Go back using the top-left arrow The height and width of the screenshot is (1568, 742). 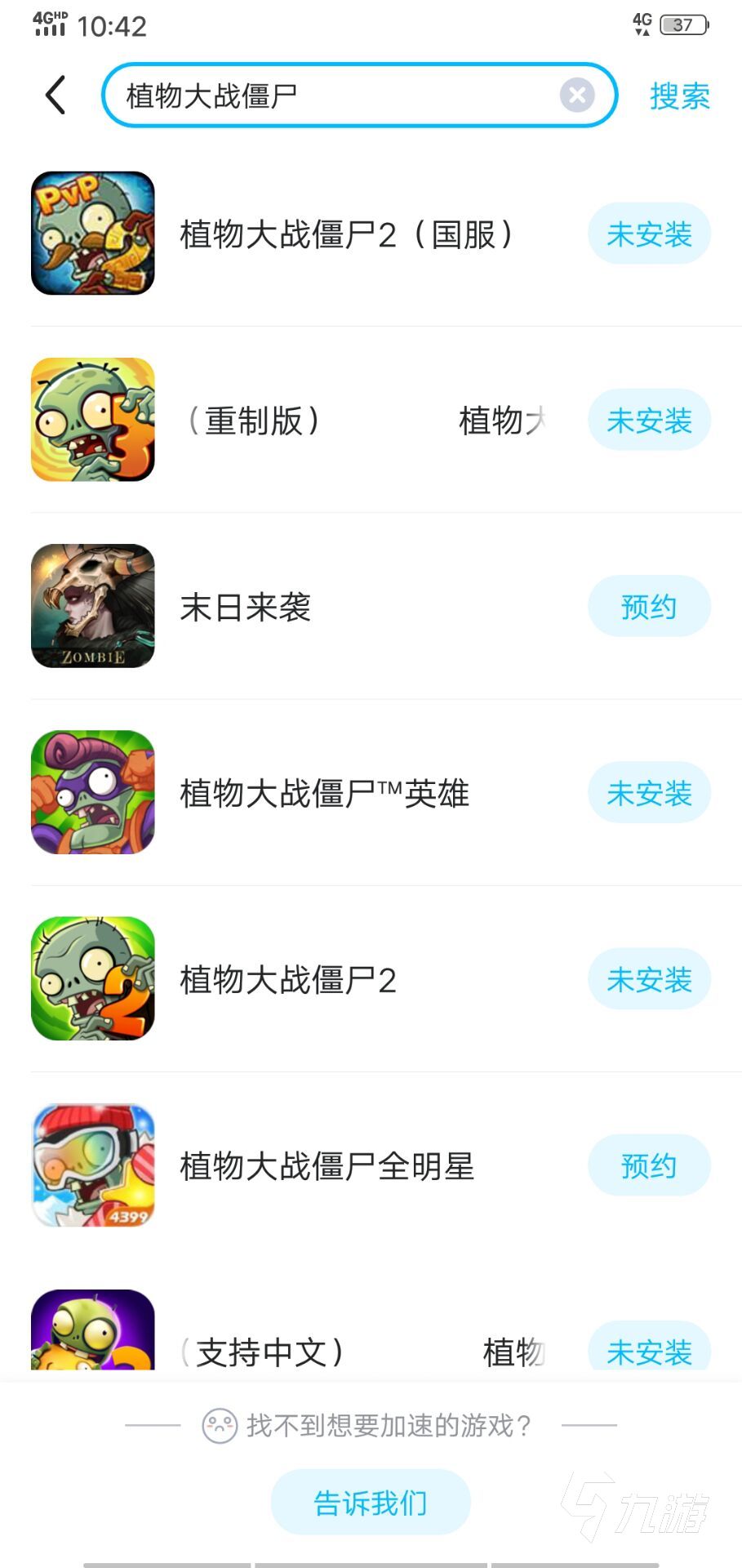pos(56,96)
